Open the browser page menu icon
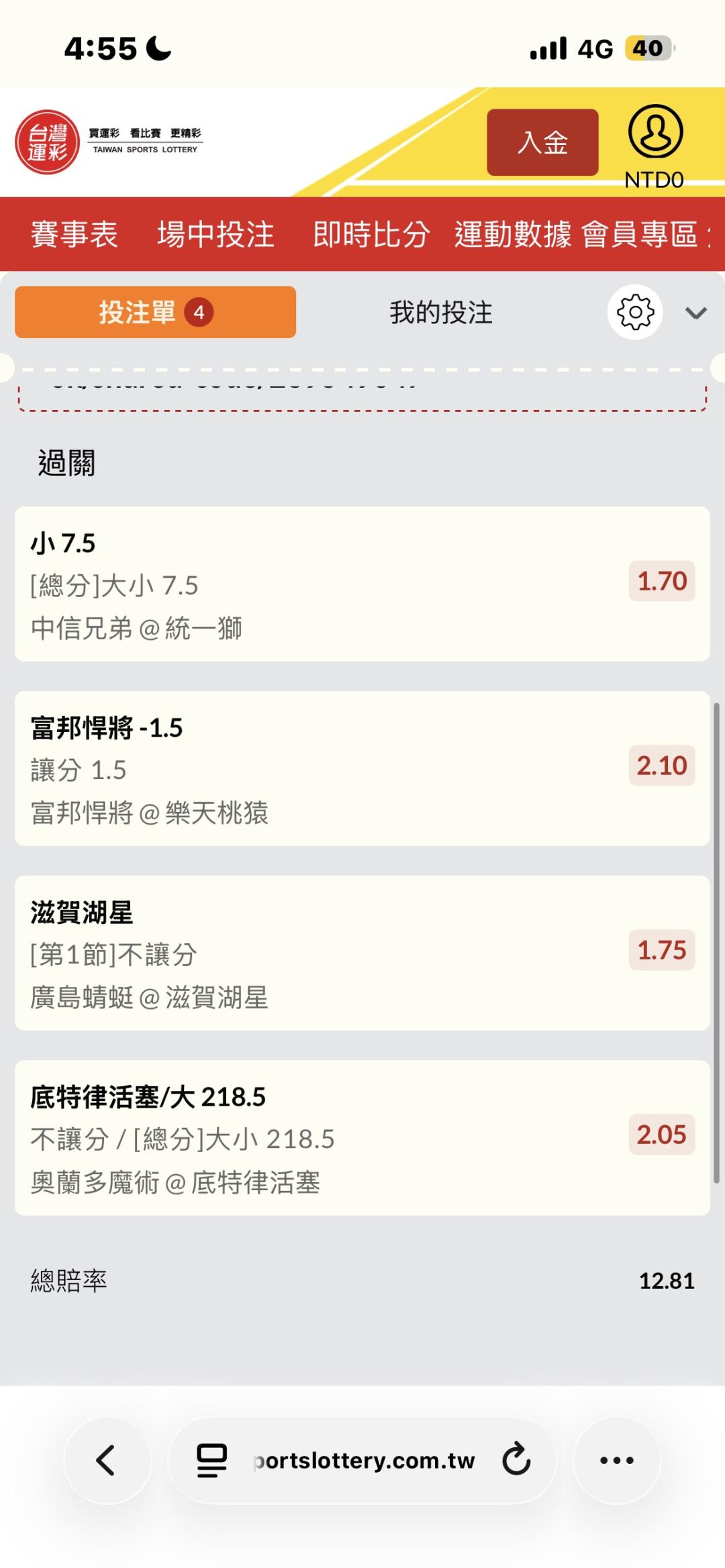The height and width of the screenshot is (1568, 725). pos(211,1461)
